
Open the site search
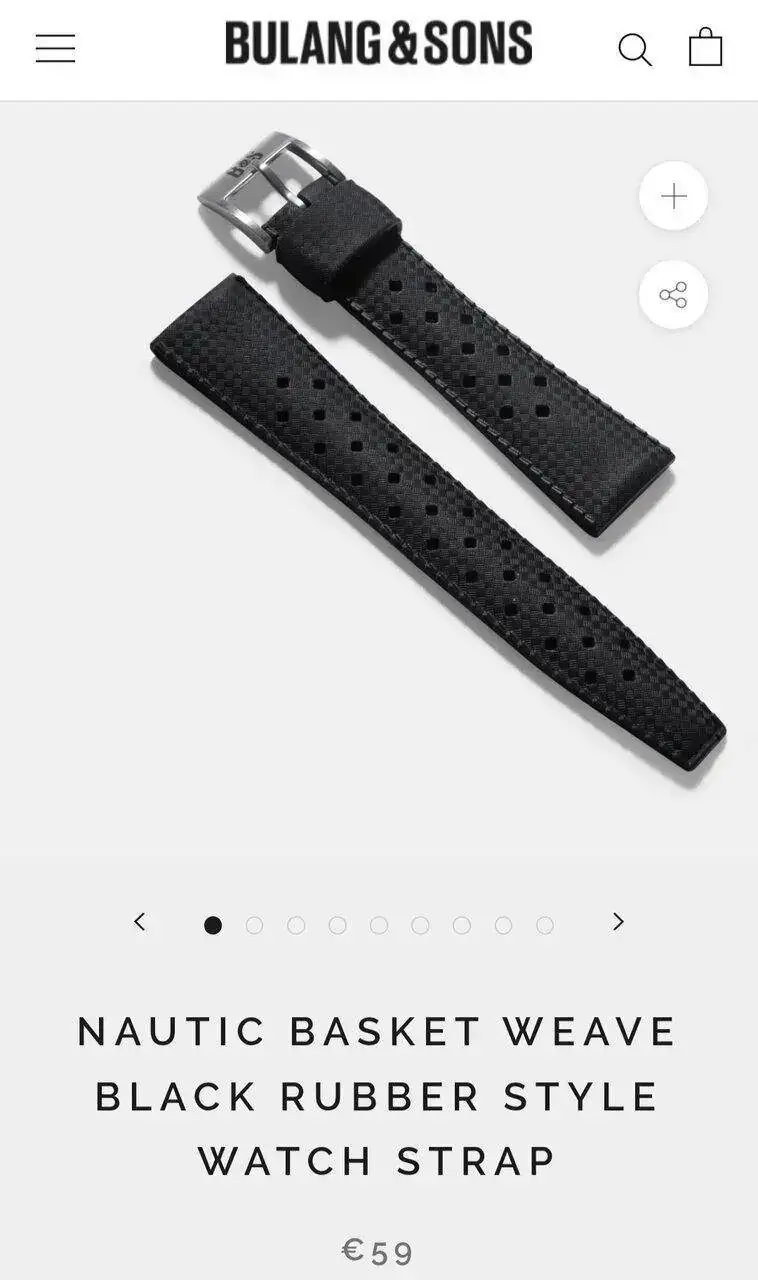(634, 48)
